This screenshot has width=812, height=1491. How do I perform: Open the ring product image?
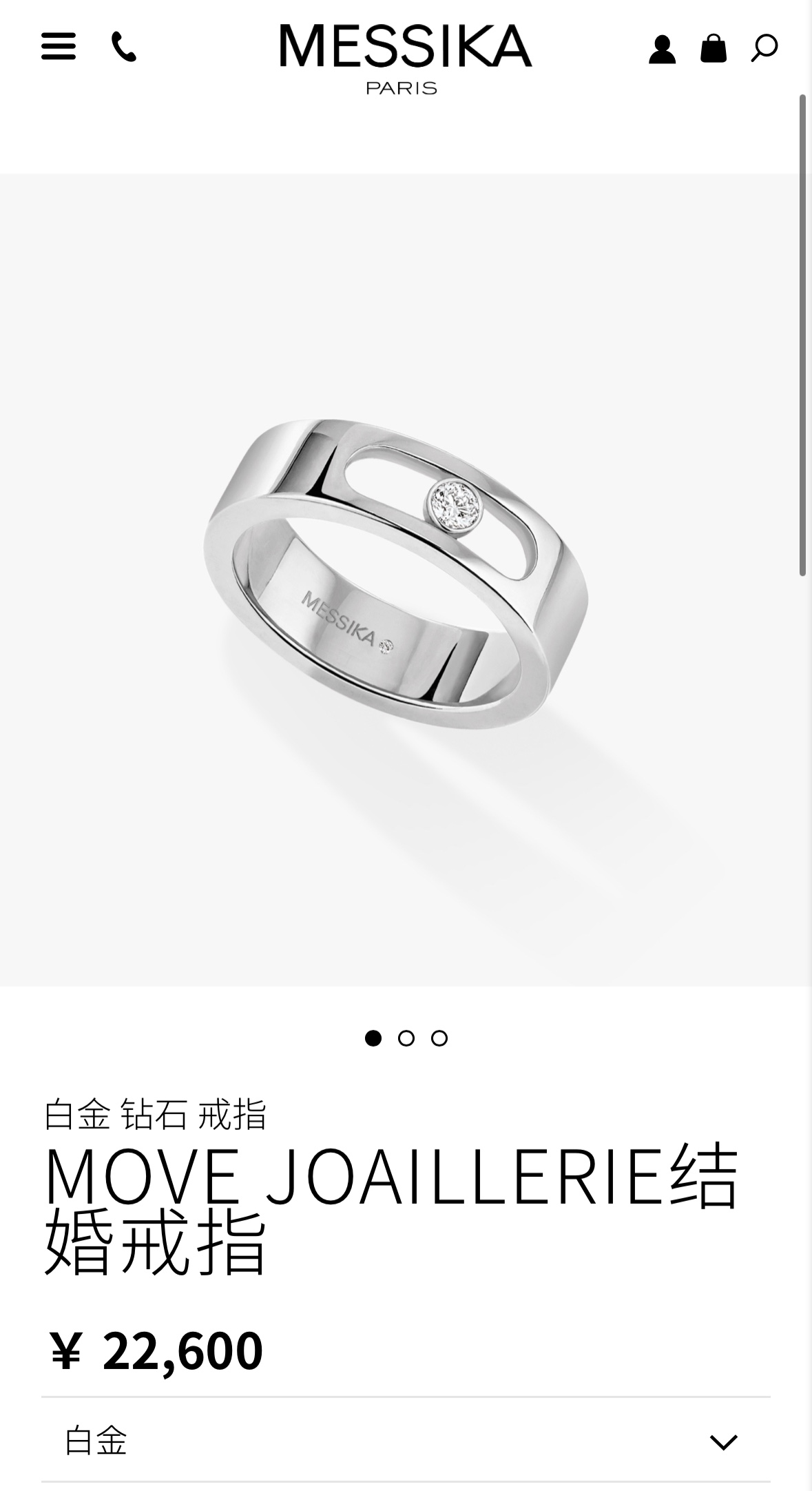click(406, 579)
